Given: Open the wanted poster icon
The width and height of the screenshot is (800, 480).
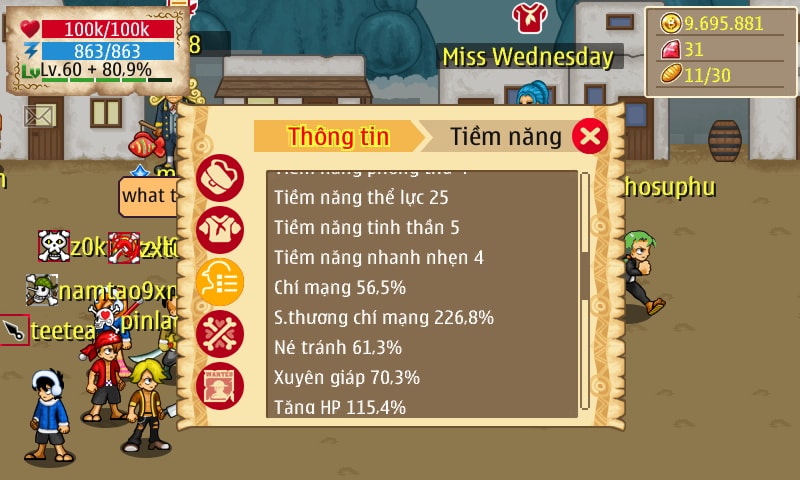Looking at the screenshot, I should click(x=219, y=386).
